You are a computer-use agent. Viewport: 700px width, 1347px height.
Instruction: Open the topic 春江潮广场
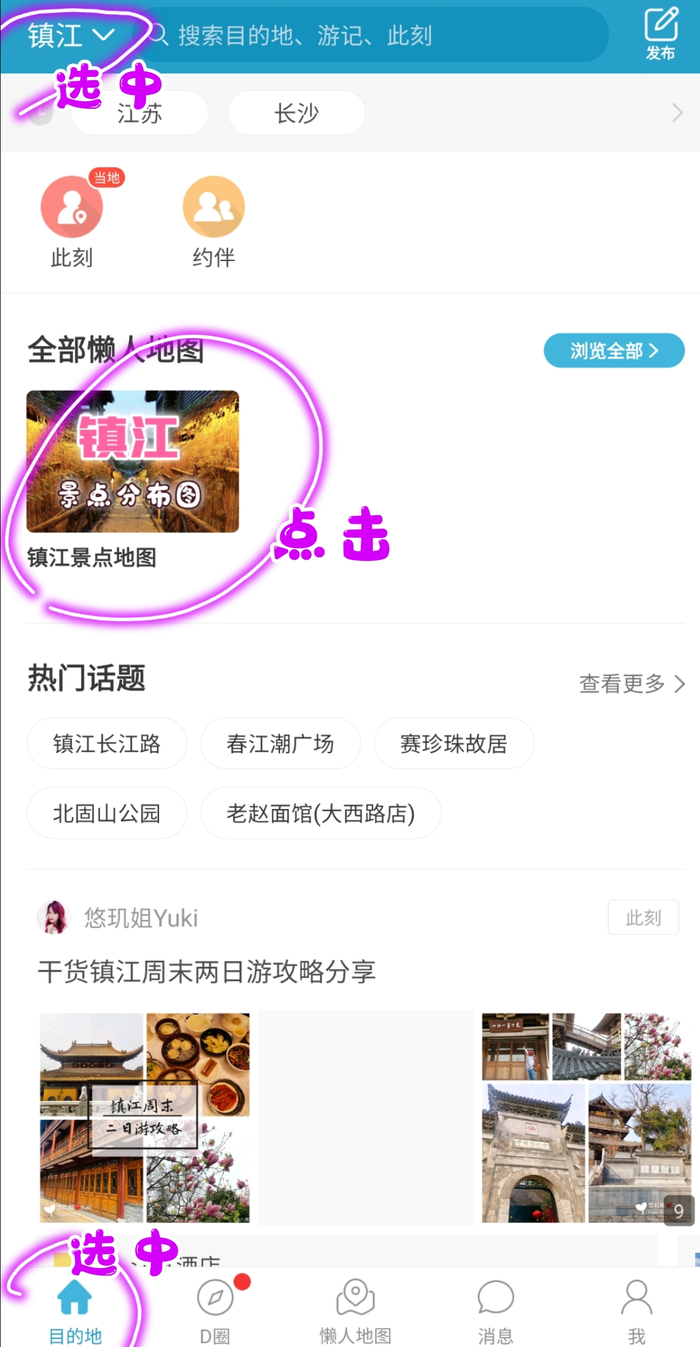click(280, 744)
